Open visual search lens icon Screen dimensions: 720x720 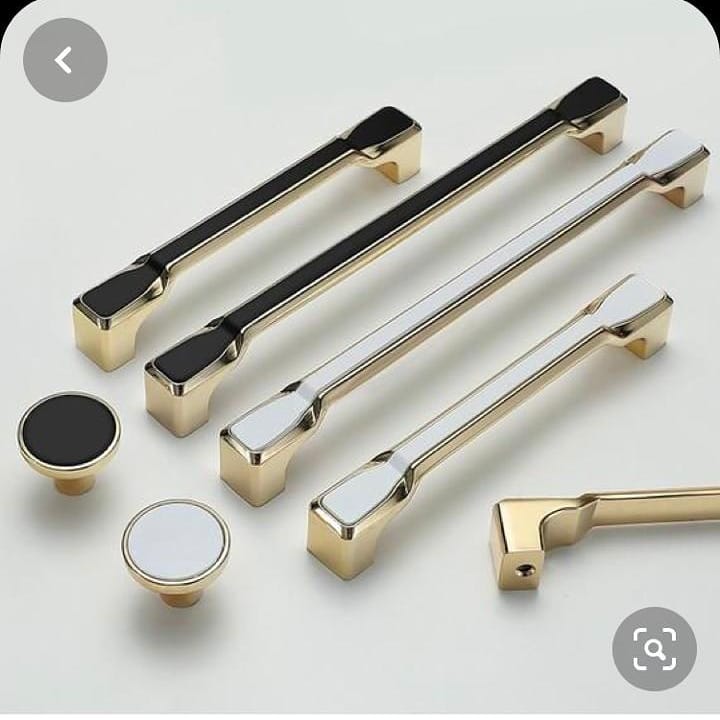[x=654, y=649]
